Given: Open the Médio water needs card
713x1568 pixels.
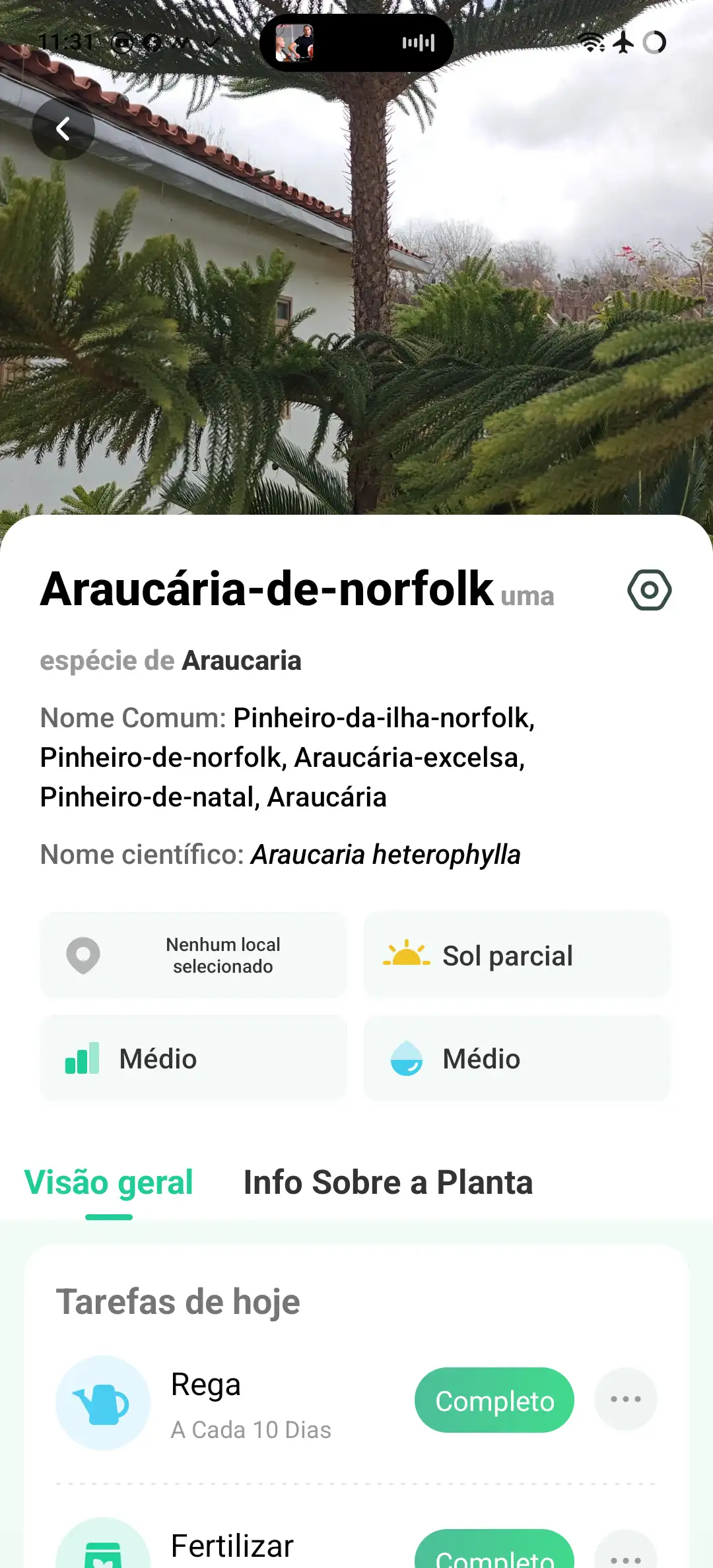Looking at the screenshot, I should (517, 1058).
